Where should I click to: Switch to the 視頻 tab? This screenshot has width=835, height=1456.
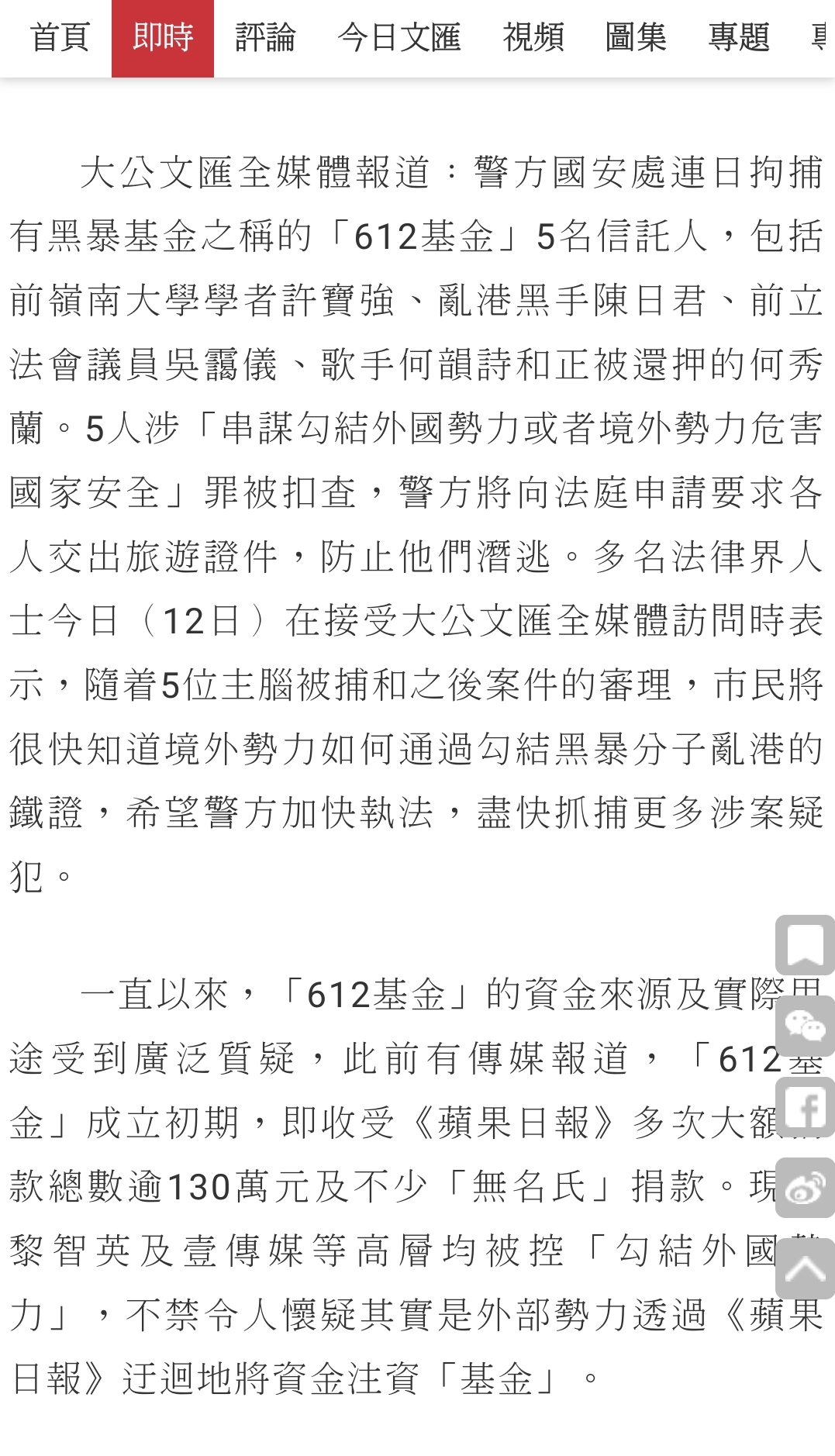tap(533, 37)
